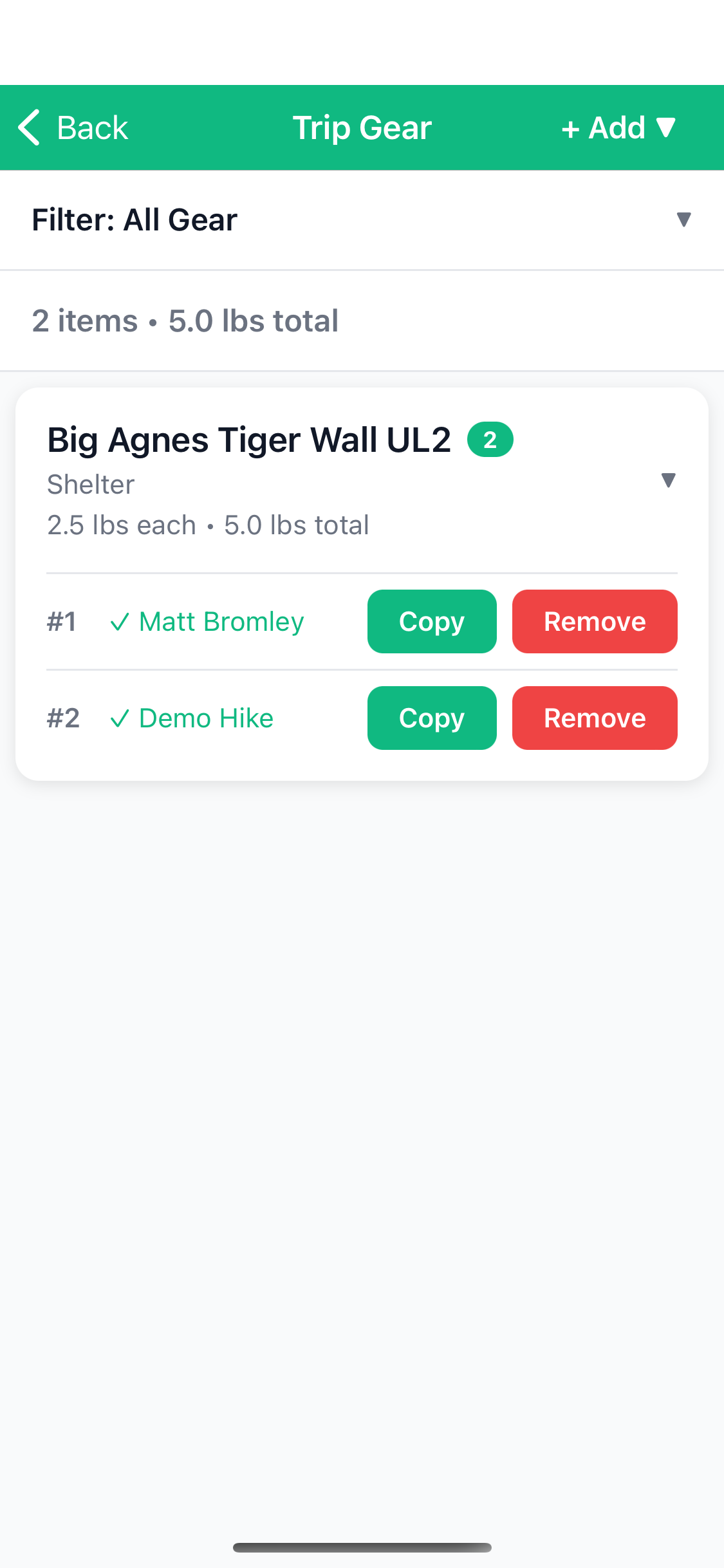The height and width of the screenshot is (1568, 724).
Task: Click the green checkmark beside Matt Bromley
Action: [120, 622]
